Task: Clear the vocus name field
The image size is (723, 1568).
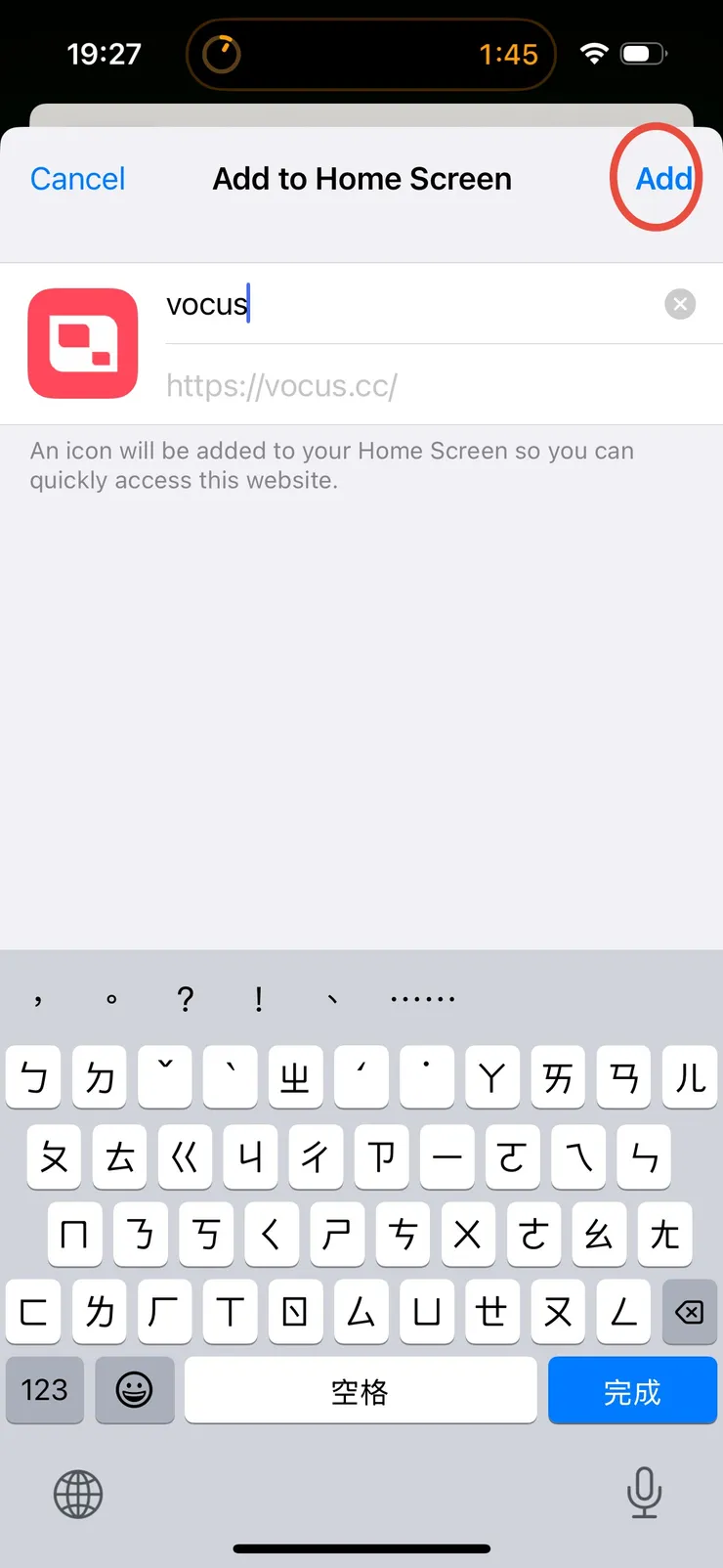Action: [x=680, y=304]
